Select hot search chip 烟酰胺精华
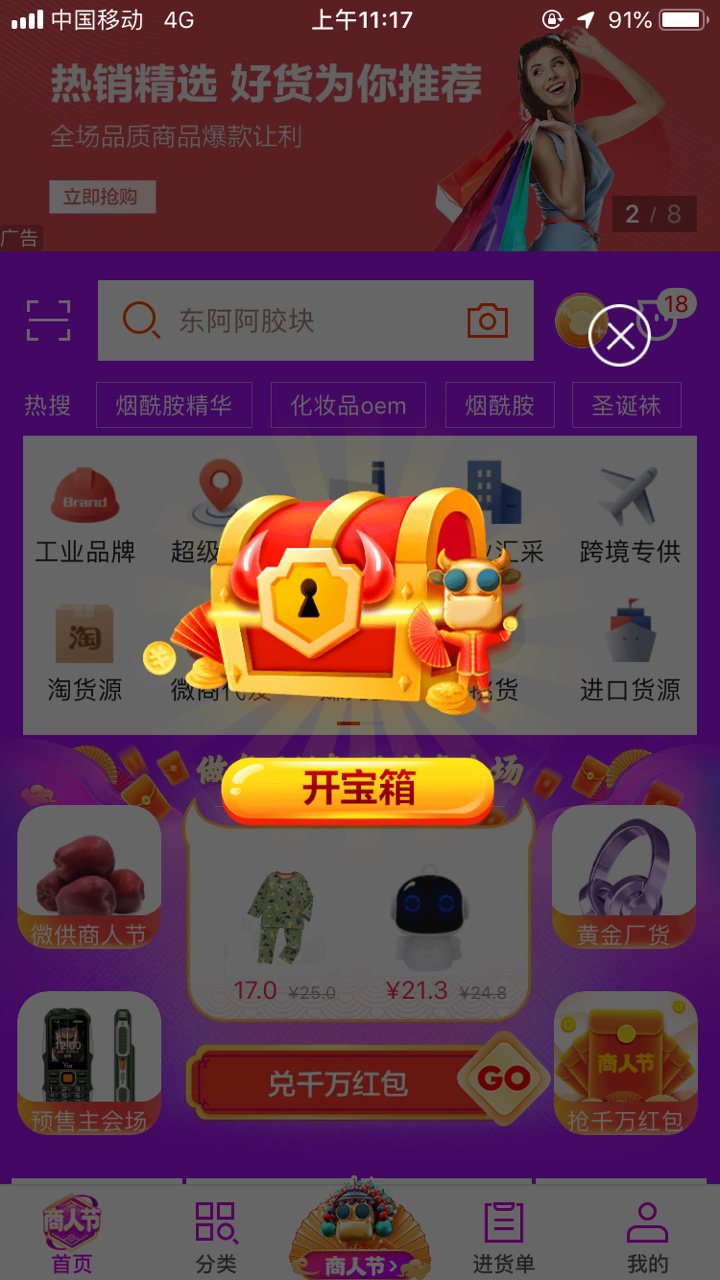 174,405
